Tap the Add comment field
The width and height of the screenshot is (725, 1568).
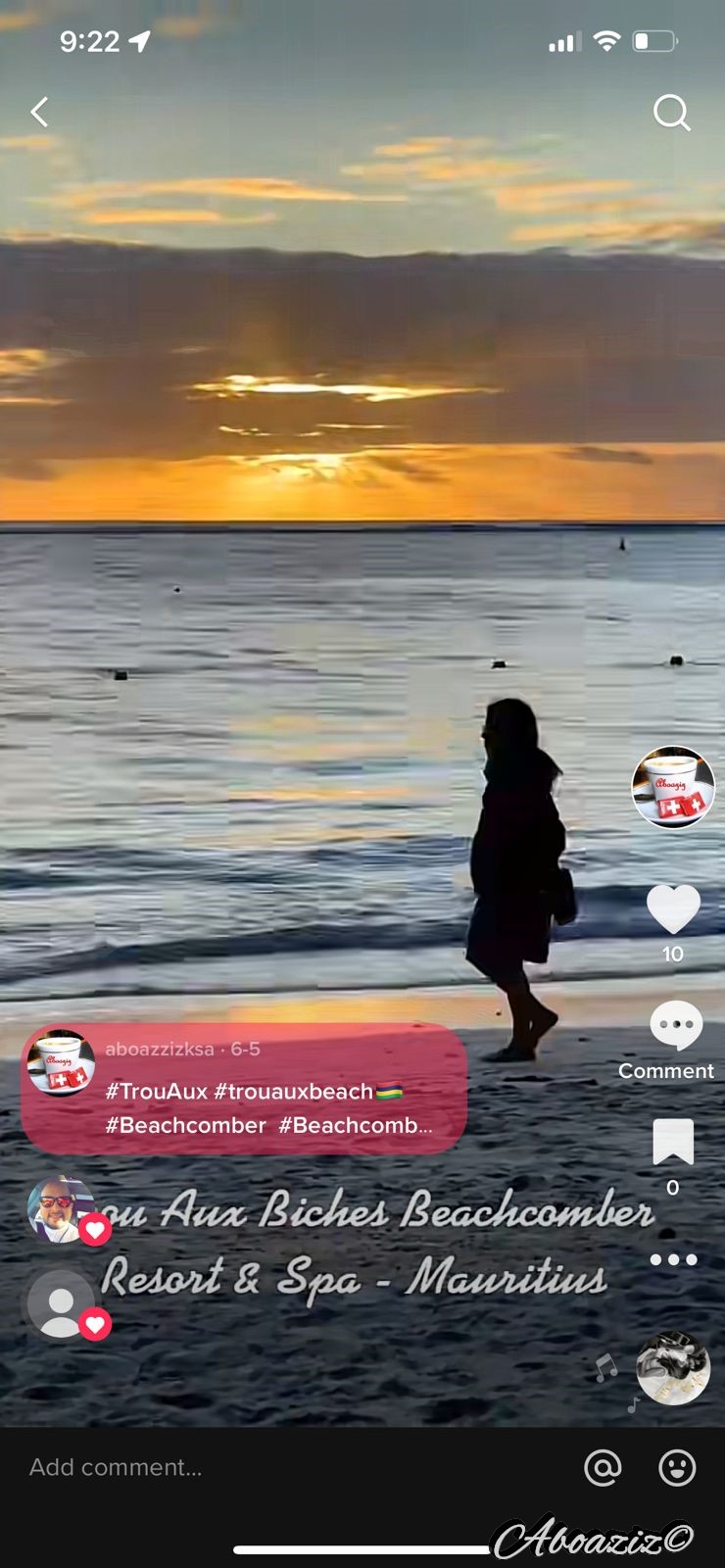point(294,1467)
